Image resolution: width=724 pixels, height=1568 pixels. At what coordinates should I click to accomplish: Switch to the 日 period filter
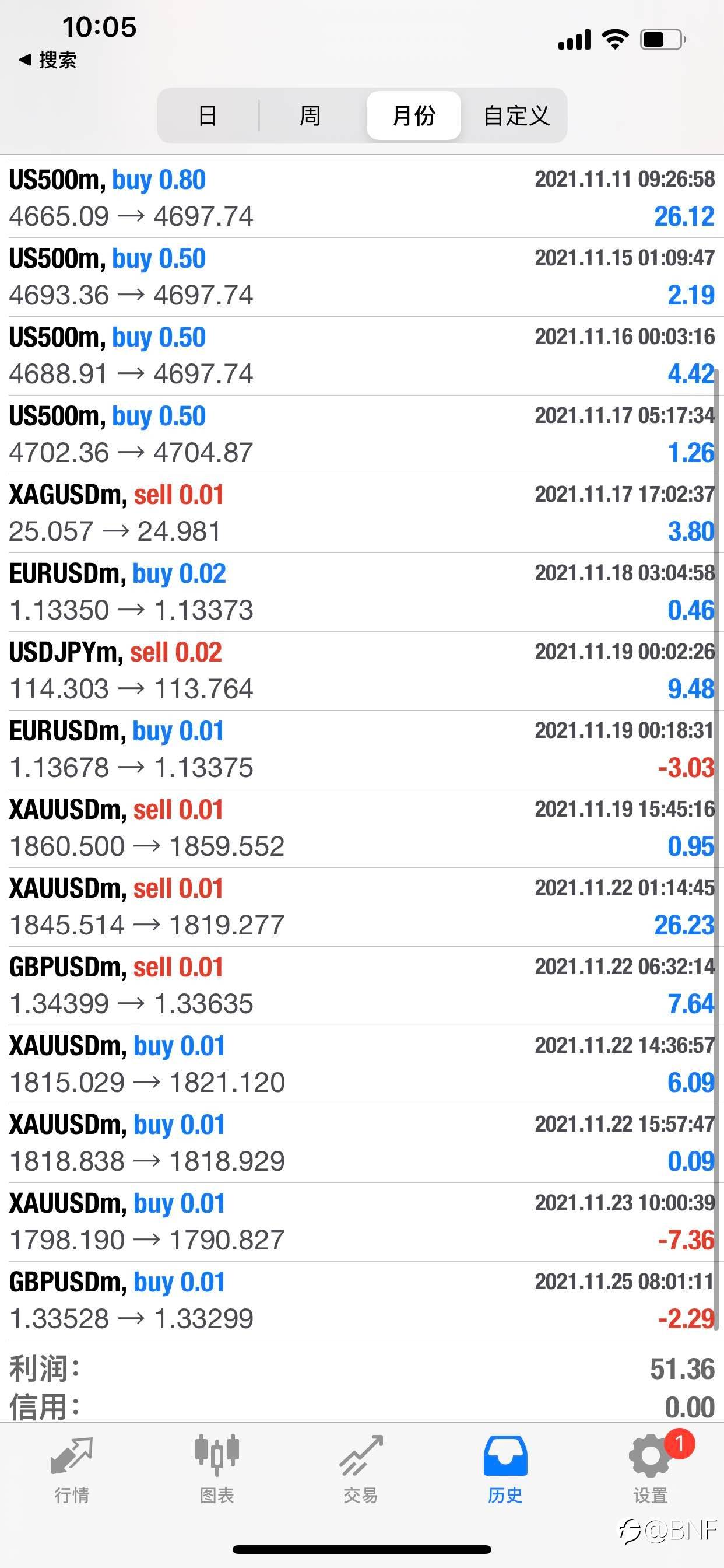point(208,116)
